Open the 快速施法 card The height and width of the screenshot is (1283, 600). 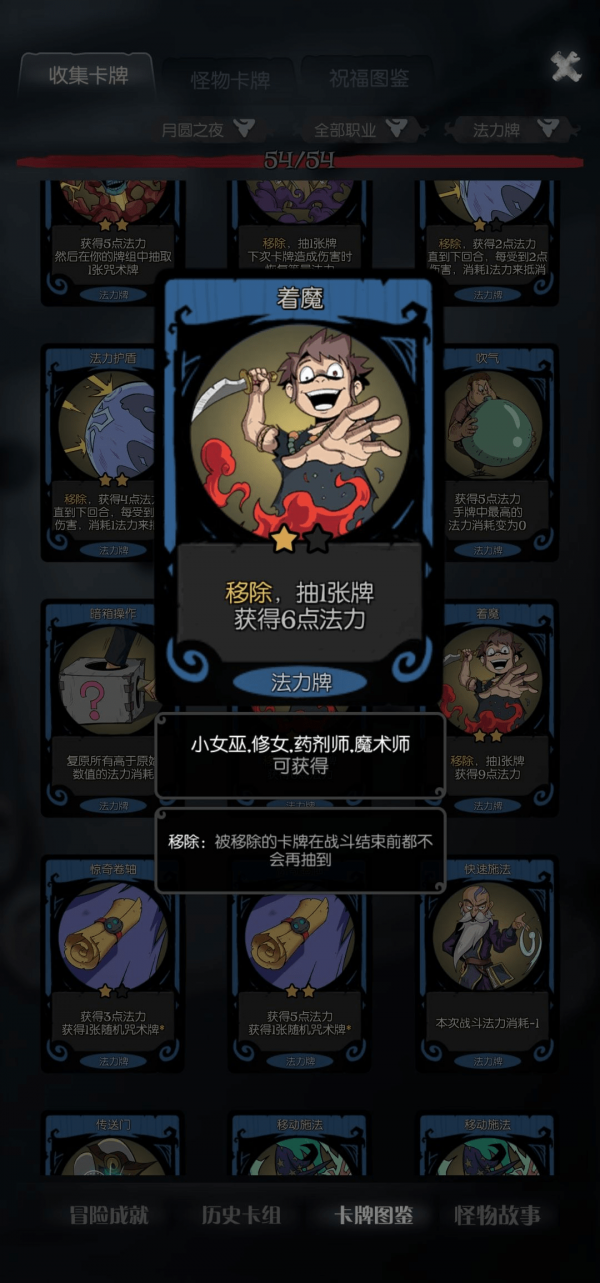[488, 960]
